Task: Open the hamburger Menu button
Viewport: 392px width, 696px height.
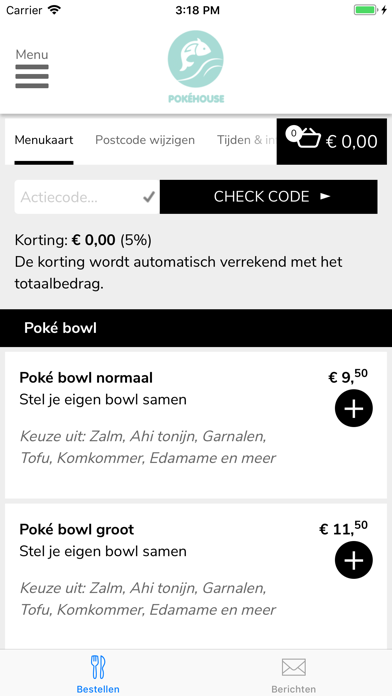Action: [32, 69]
